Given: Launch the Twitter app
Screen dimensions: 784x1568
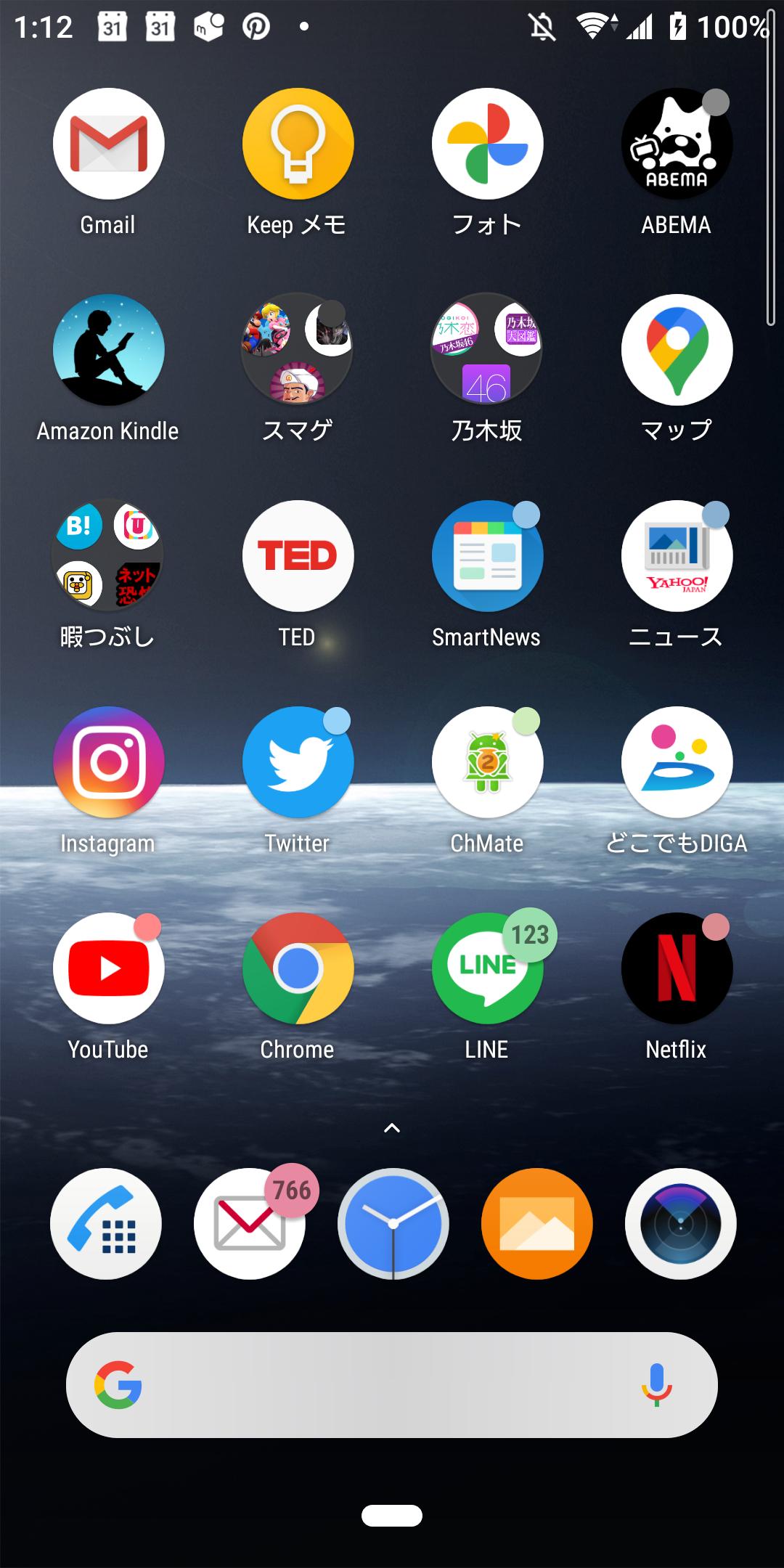Looking at the screenshot, I should tap(298, 763).
